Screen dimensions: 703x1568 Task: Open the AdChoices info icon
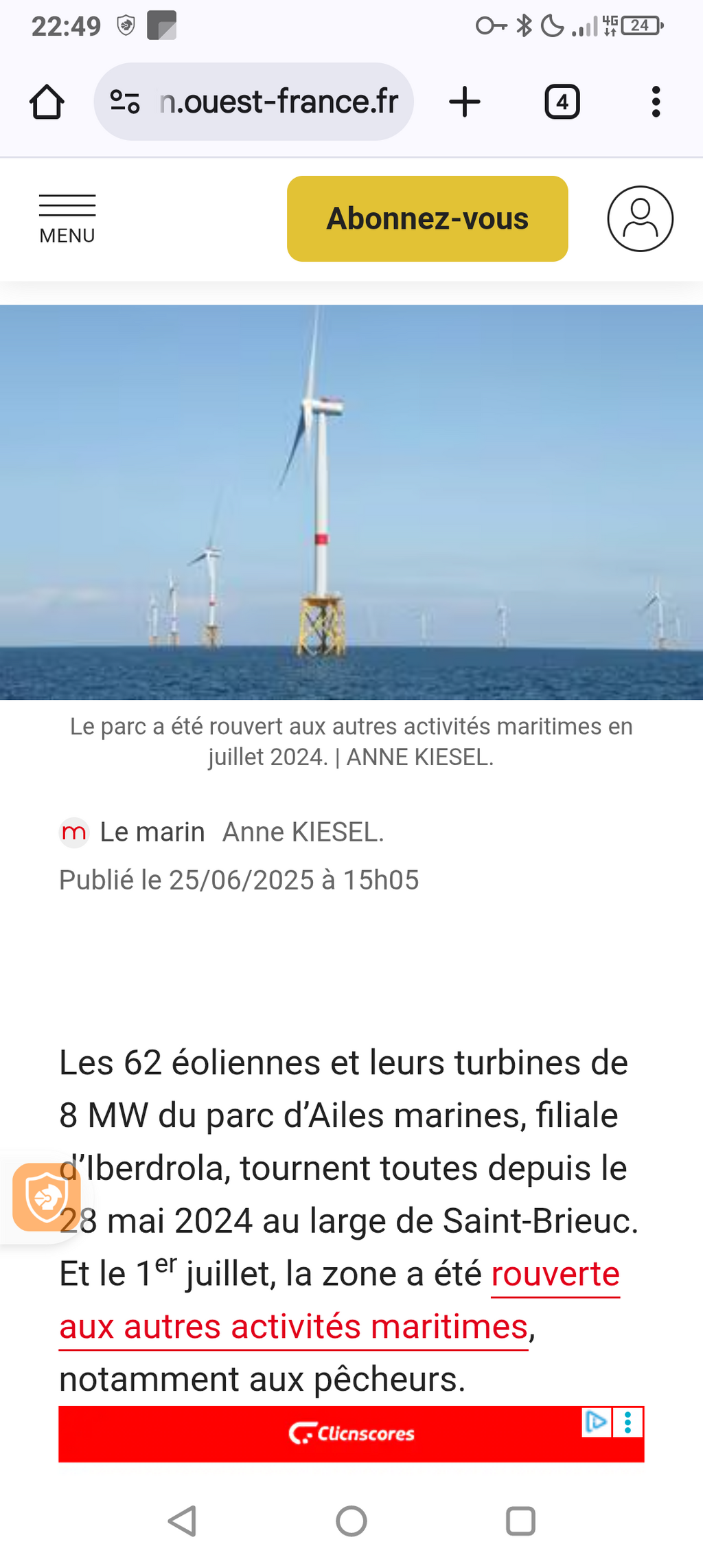[x=596, y=1422]
